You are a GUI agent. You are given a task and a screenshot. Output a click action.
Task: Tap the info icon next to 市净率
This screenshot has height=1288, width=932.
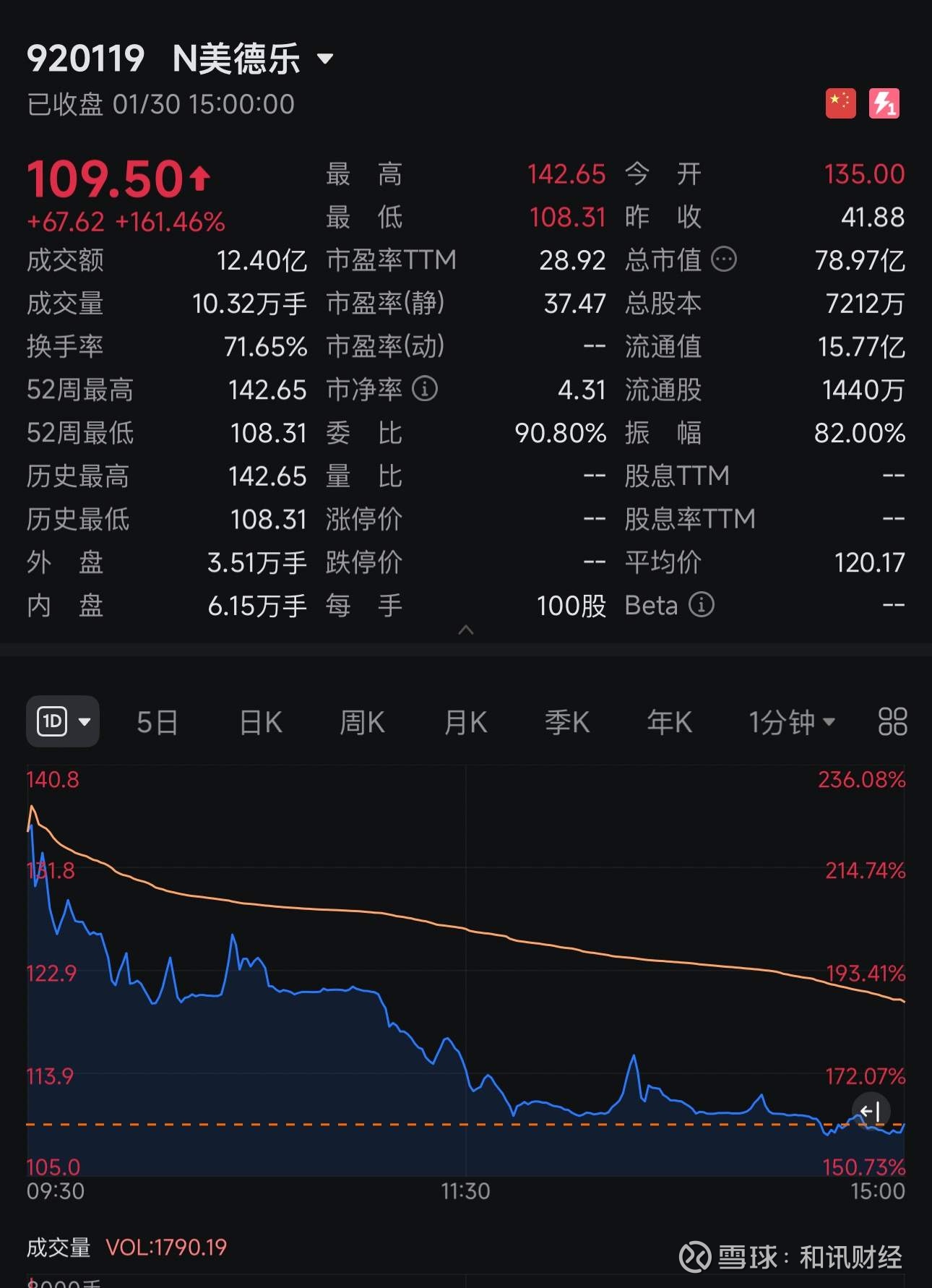(x=425, y=389)
